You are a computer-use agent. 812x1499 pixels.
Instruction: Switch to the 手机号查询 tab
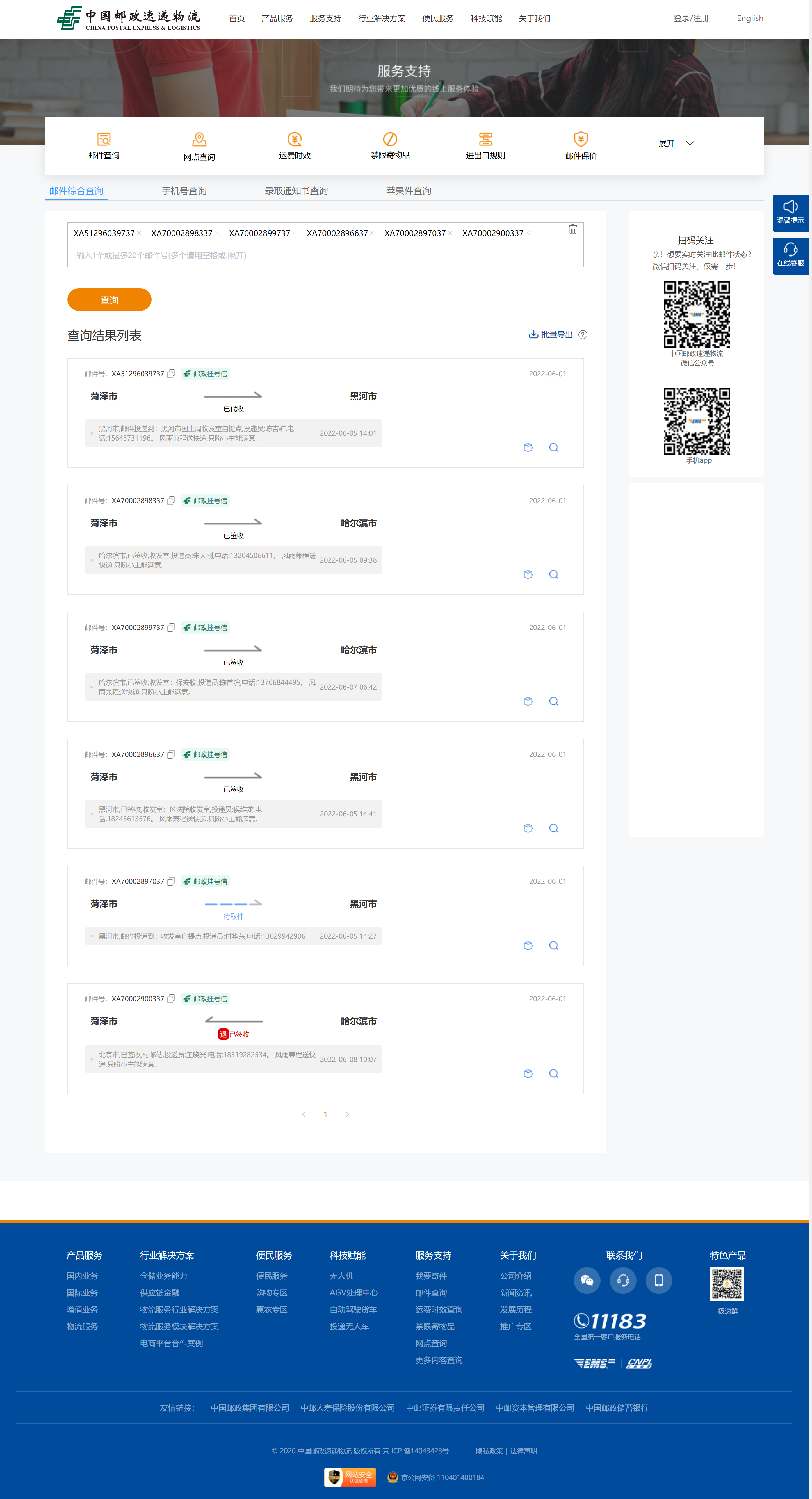tap(184, 191)
